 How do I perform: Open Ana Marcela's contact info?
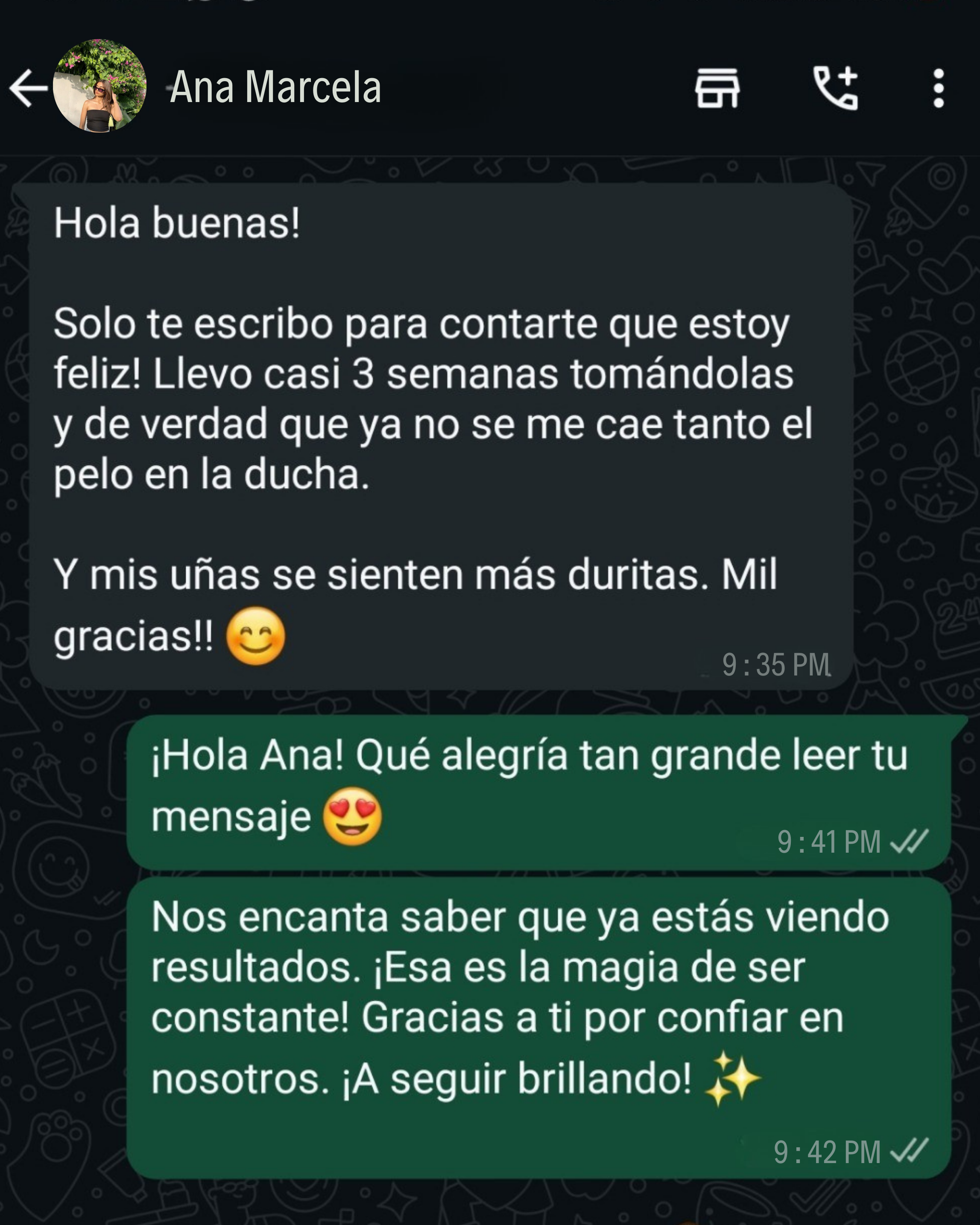[275, 87]
